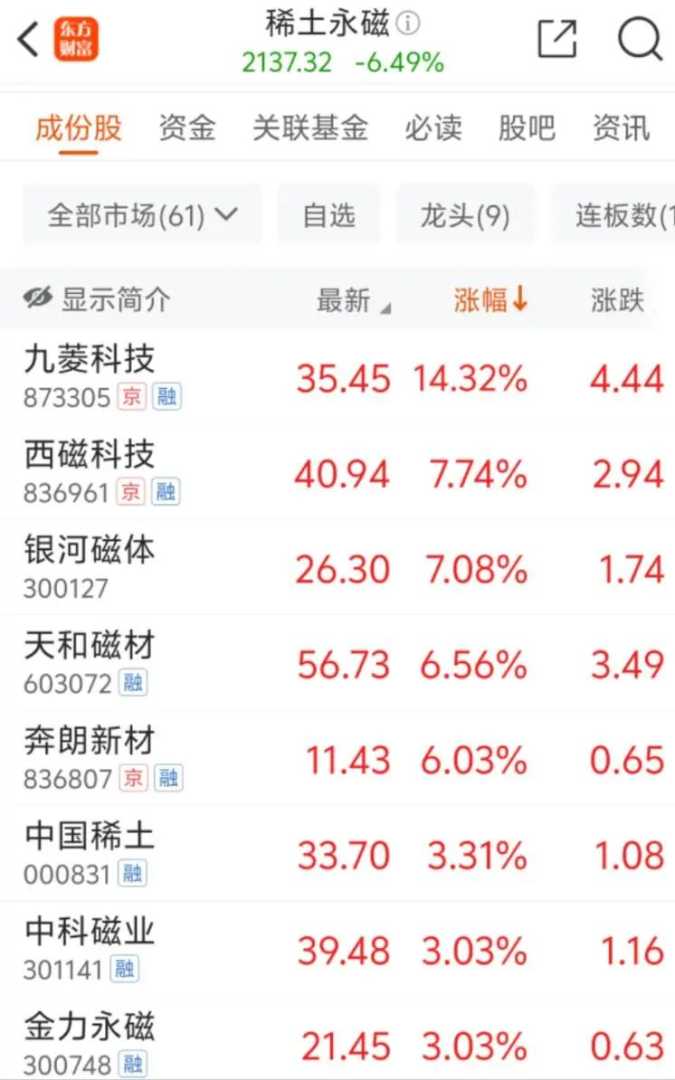Image resolution: width=675 pixels, height=1080 pixels.
Task: Share the 稀土永磁 sector page
Action: click(x=557, y=39)
